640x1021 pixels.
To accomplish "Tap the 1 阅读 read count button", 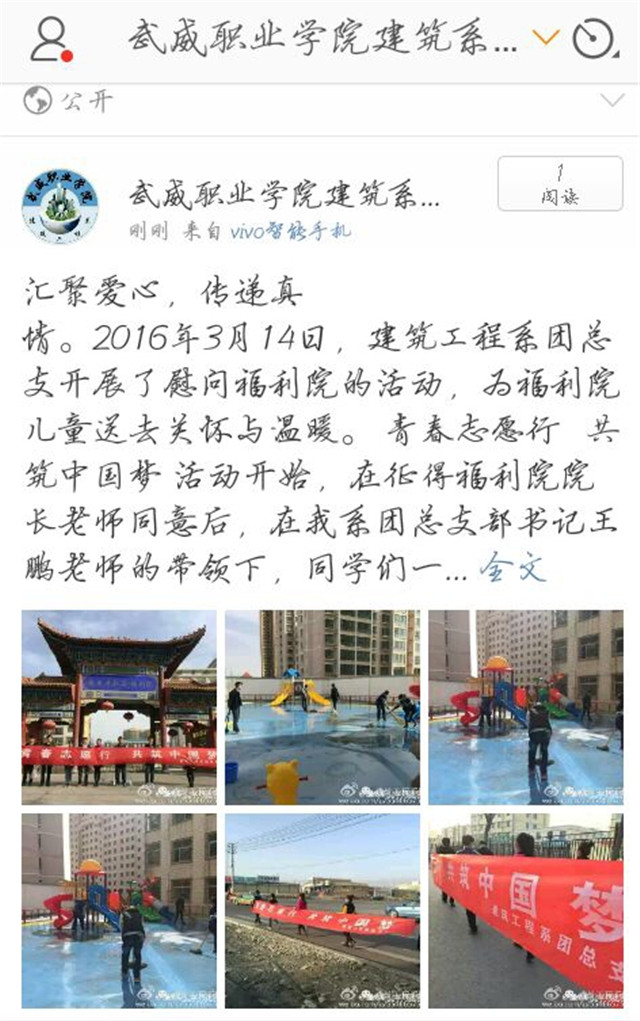I will 560,184.
